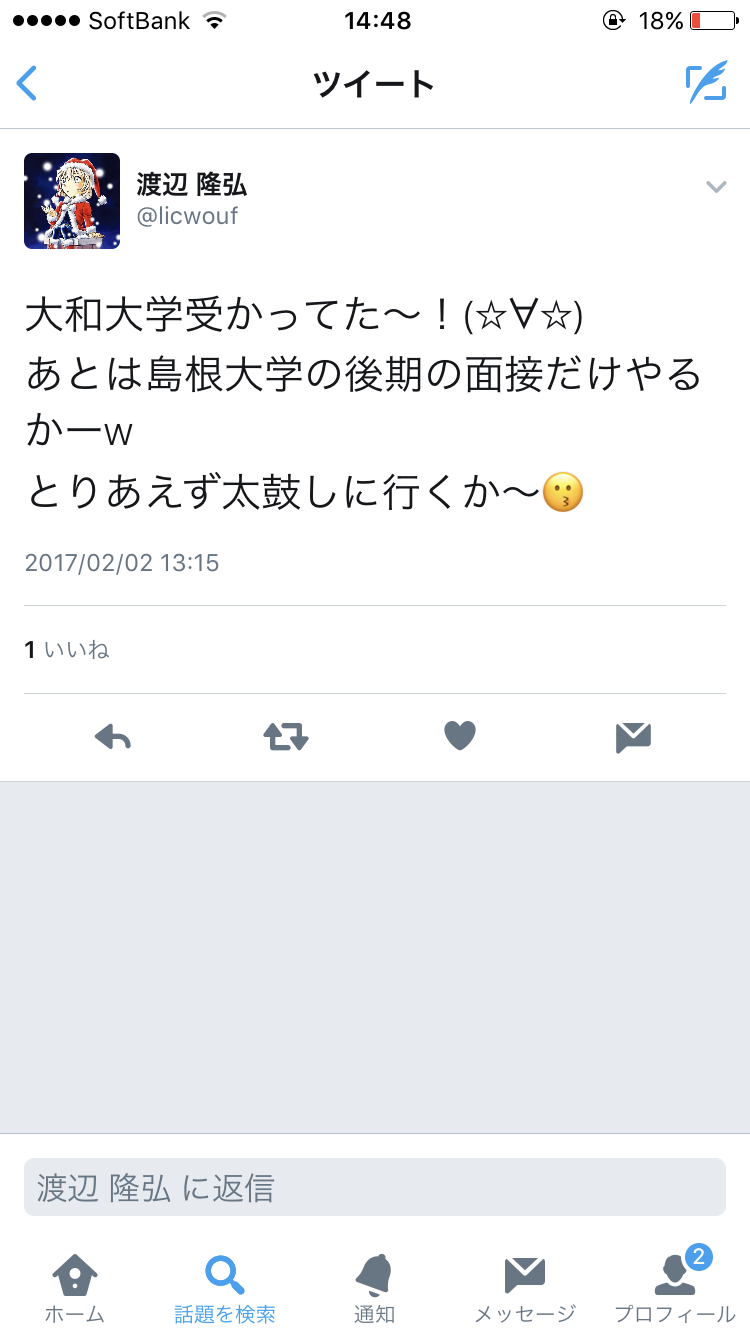Viewport: 750px width, 1334px height.
Task: Open the メッセージ tab
Action: pos(525,1288)
